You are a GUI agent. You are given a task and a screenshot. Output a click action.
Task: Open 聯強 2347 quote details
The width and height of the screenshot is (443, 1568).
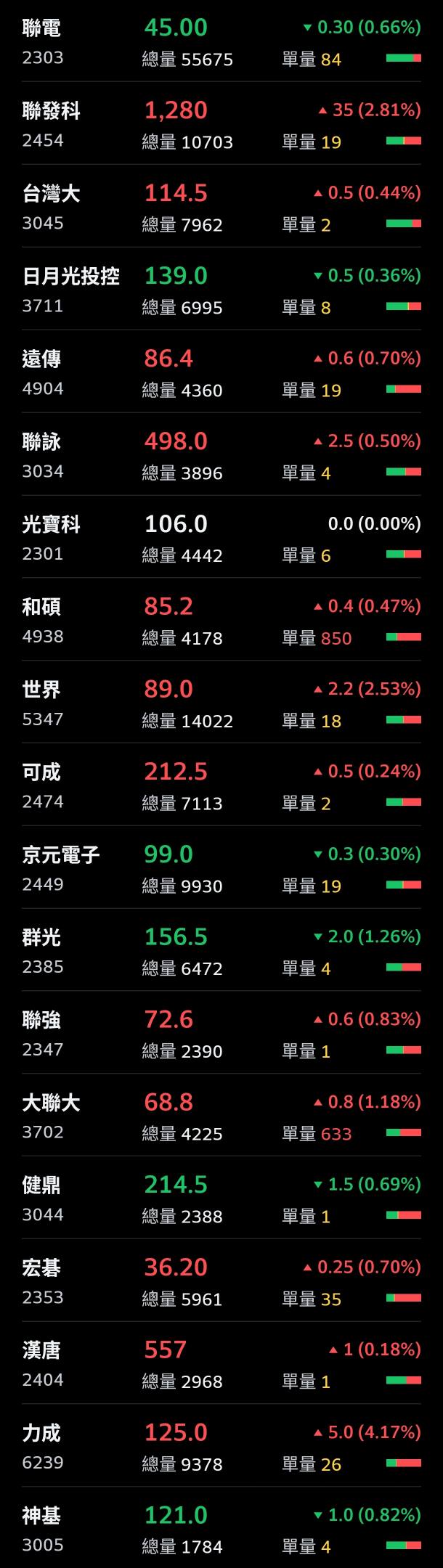click(221, 1034)
